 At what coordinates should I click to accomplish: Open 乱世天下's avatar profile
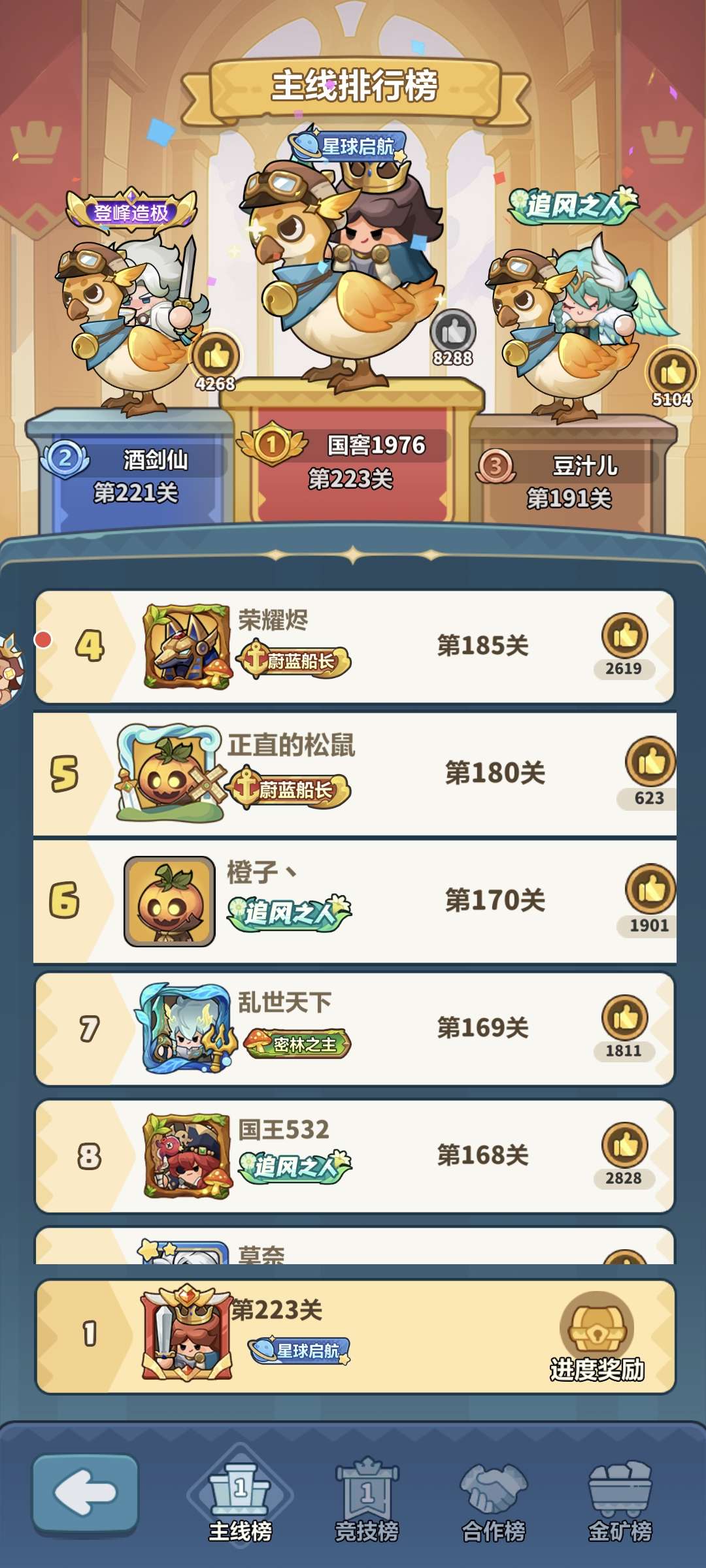click(x=186, y=1028)
